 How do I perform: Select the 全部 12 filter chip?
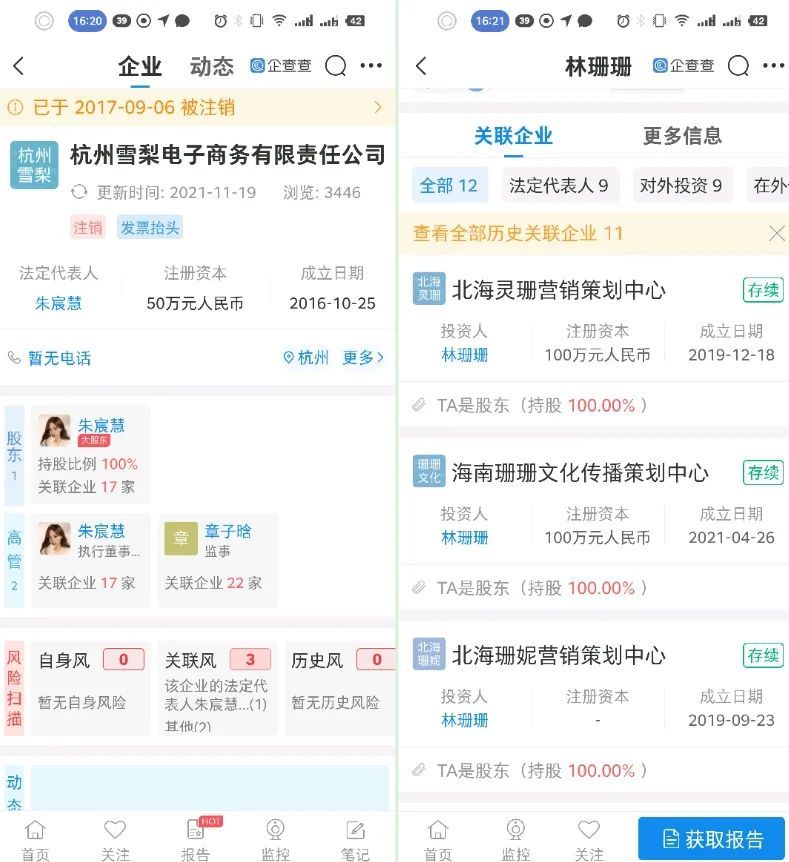click(x=448, y=185)
